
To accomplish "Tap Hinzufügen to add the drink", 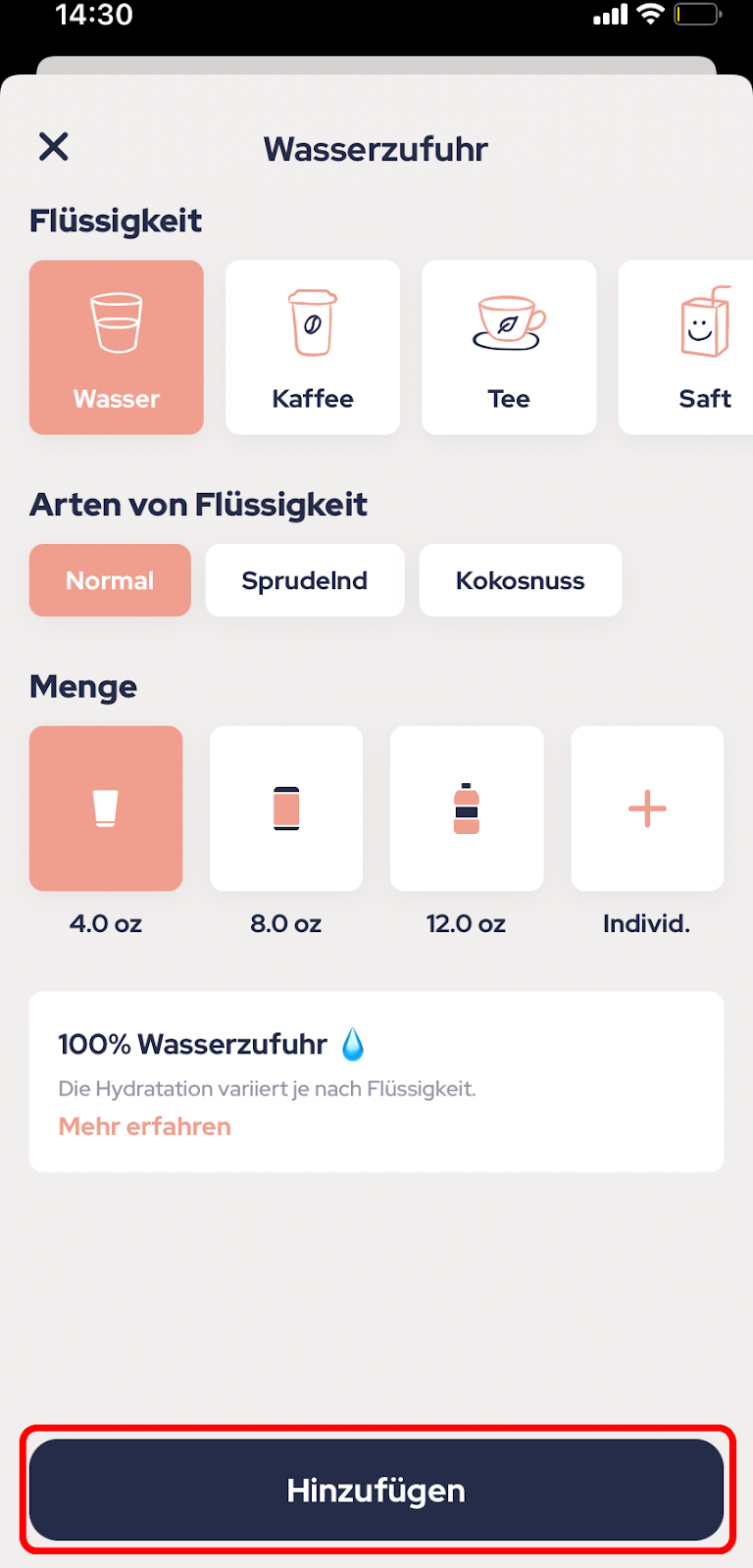I will click(x=376, y=1490).
